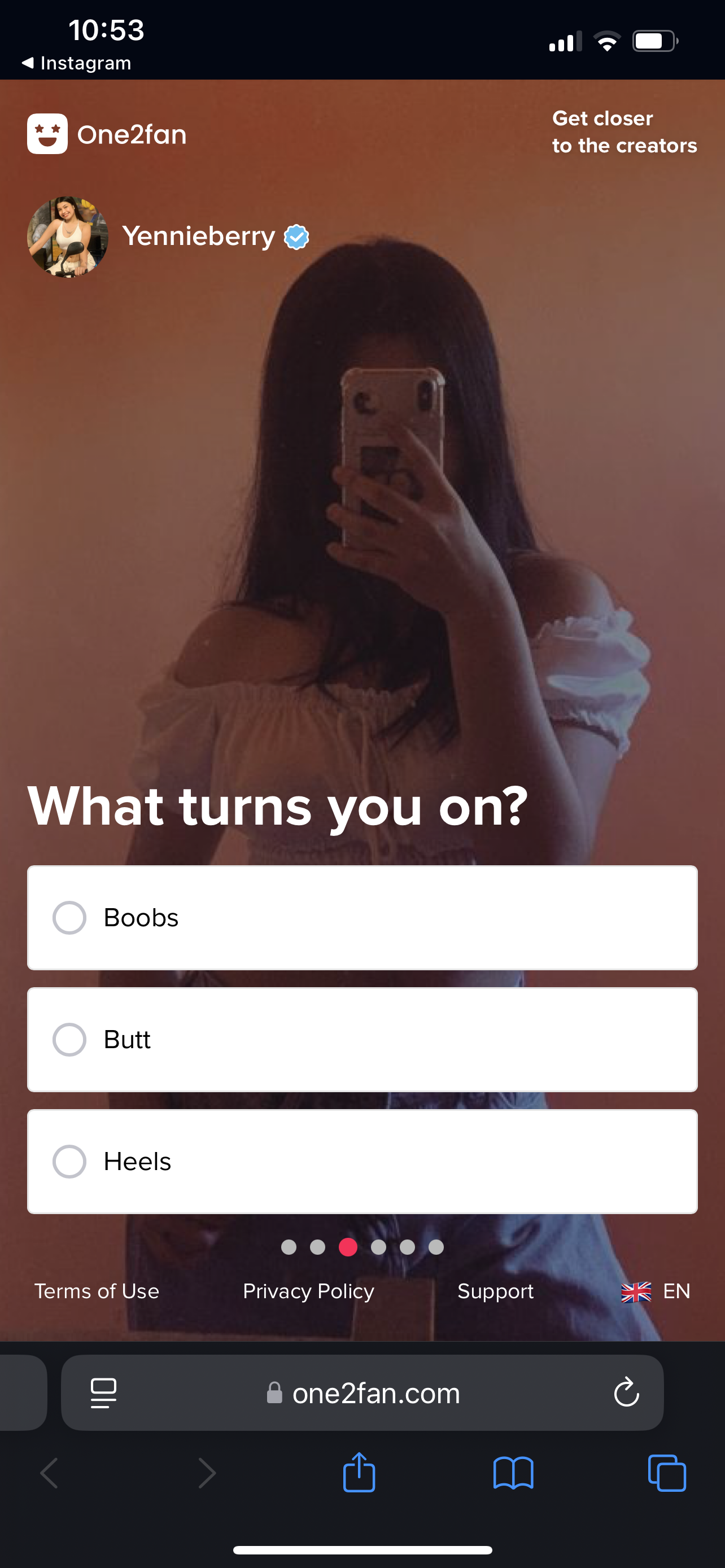Open the Support page
The height and width of the screenshot is (1568, 725).
495,1291
